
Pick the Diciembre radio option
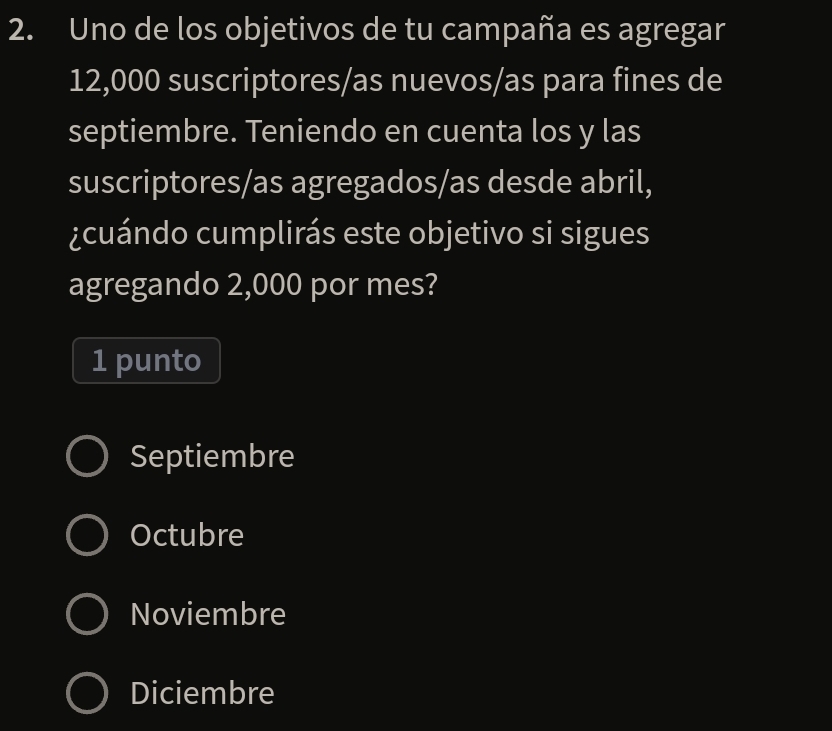click(x=87, y=693)
